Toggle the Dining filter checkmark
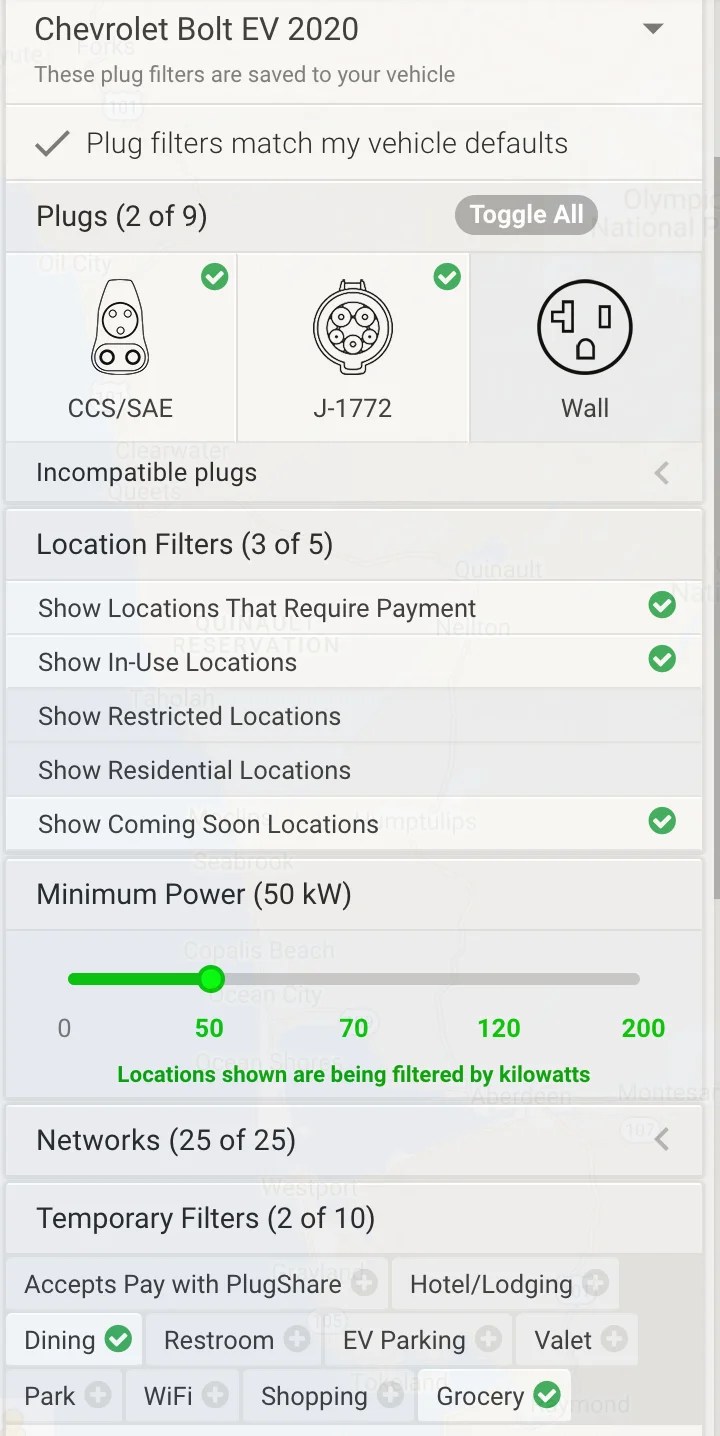 point(117,1339)
